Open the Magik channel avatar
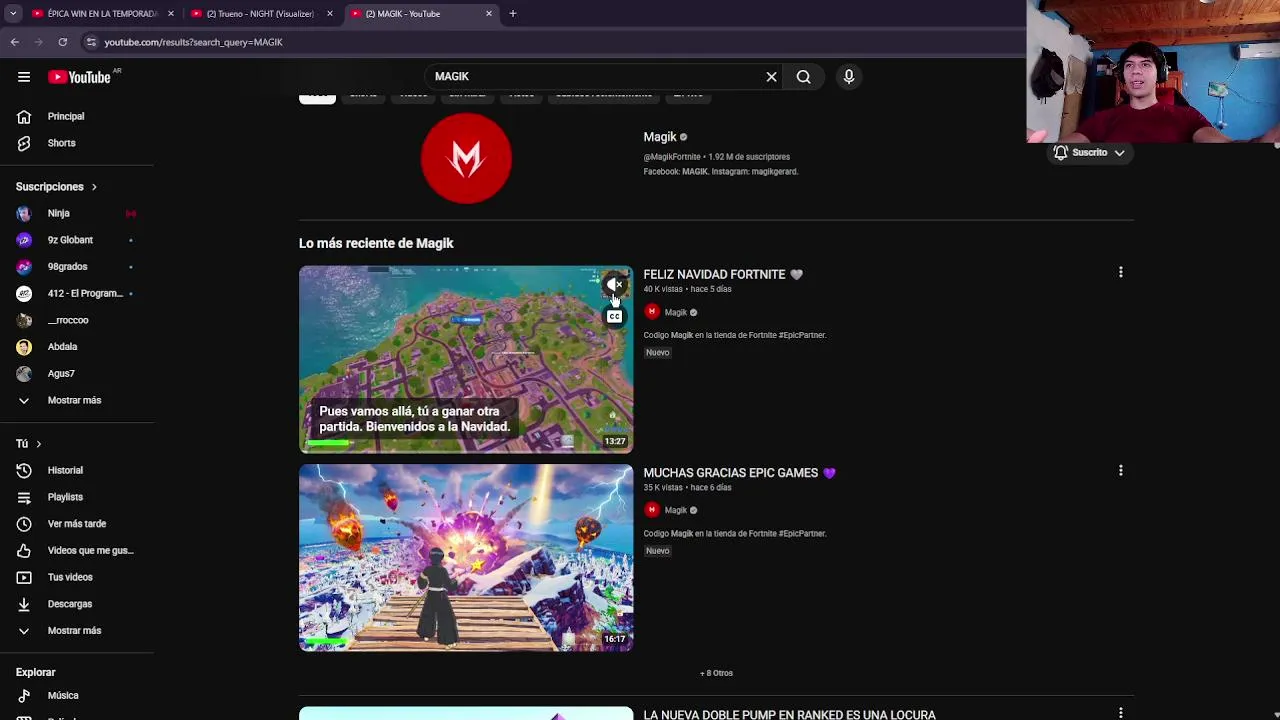This screenshot has width=1280, height=720. [466, 158]
